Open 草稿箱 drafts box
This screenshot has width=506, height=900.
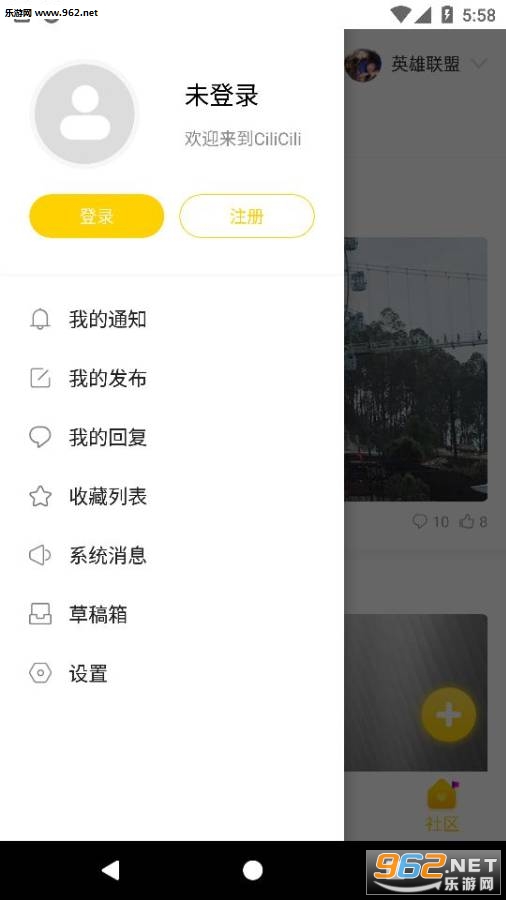click(x=172, y=615)
